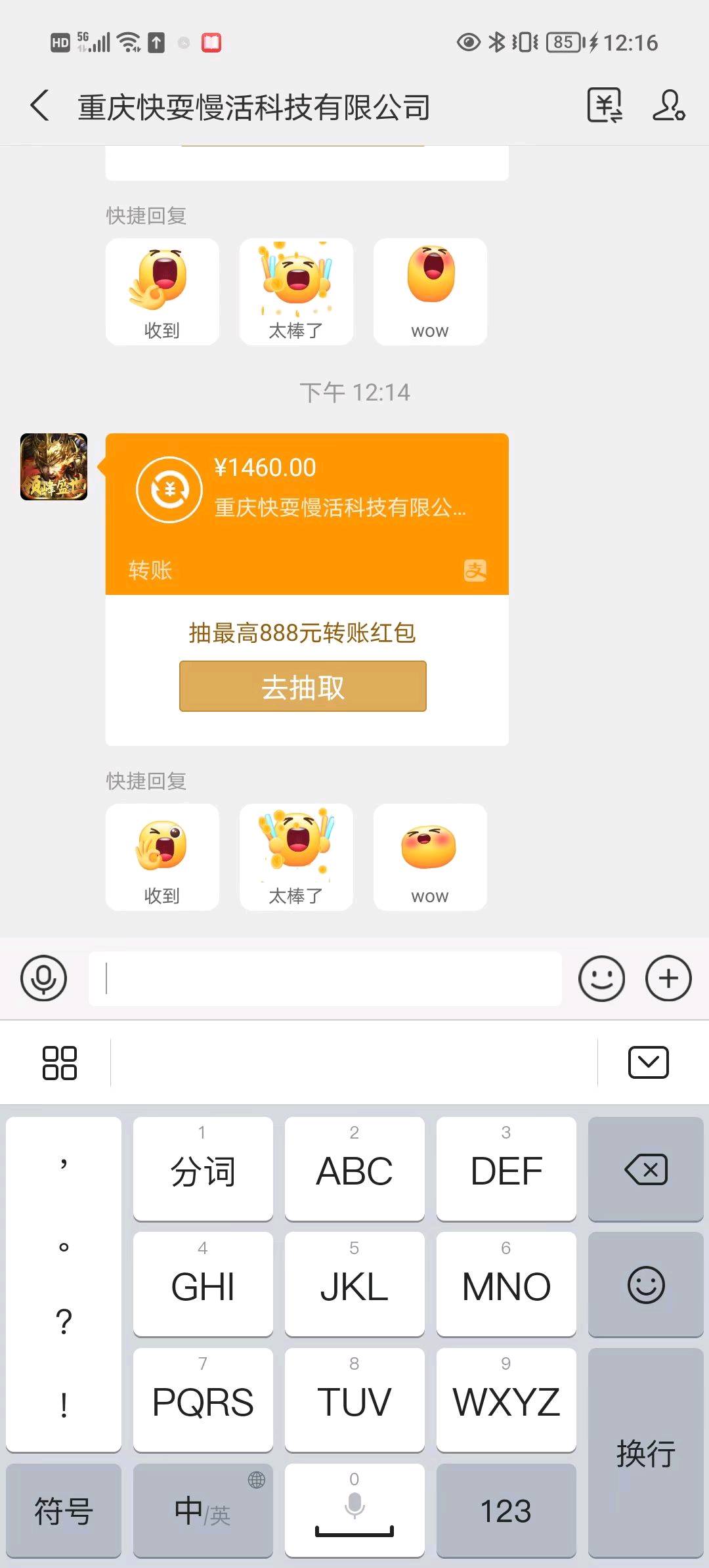The height and width of the screenshot is (1568, 709).
Task: Tap the 去抽取 button
Action: (303, 686)
